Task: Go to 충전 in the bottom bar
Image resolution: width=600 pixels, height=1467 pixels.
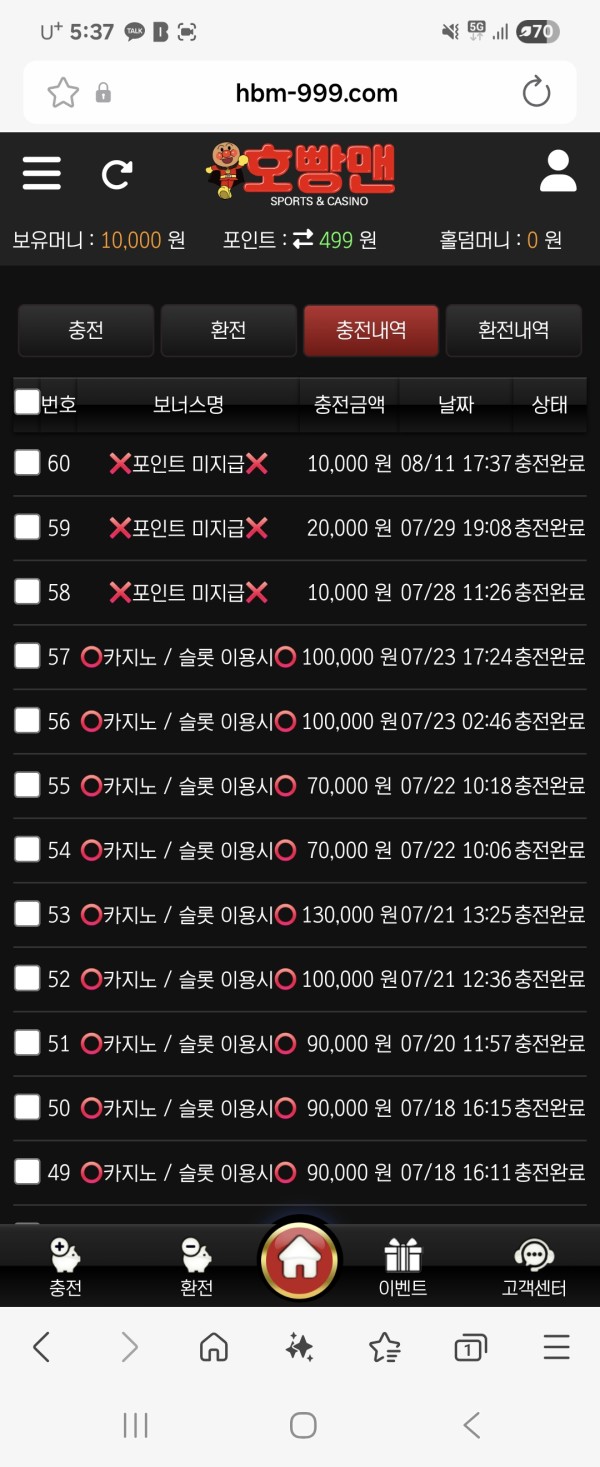Action: 66,1267
